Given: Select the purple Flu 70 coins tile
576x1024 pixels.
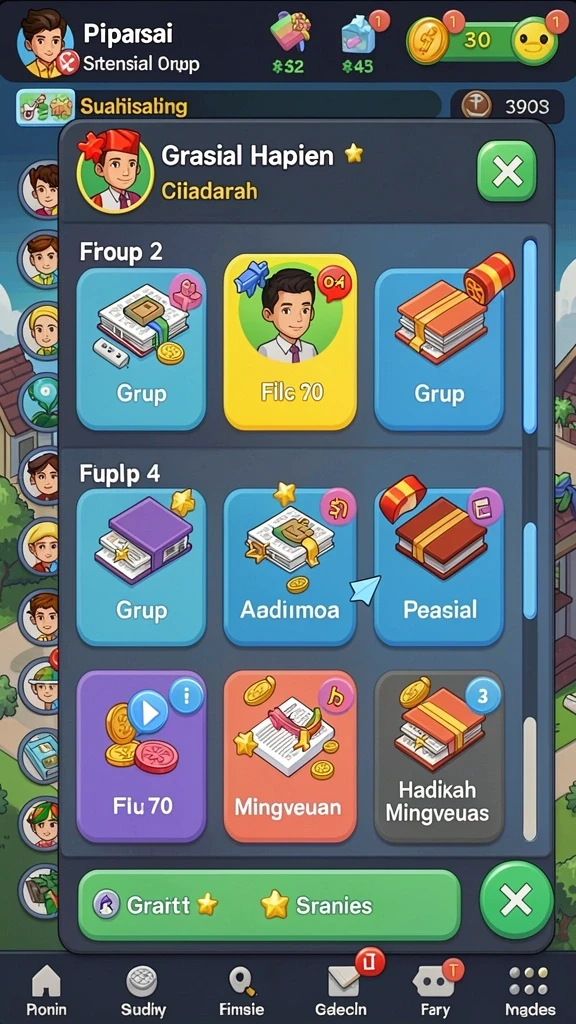Looking at the screenshot, I should click(142, 756).
